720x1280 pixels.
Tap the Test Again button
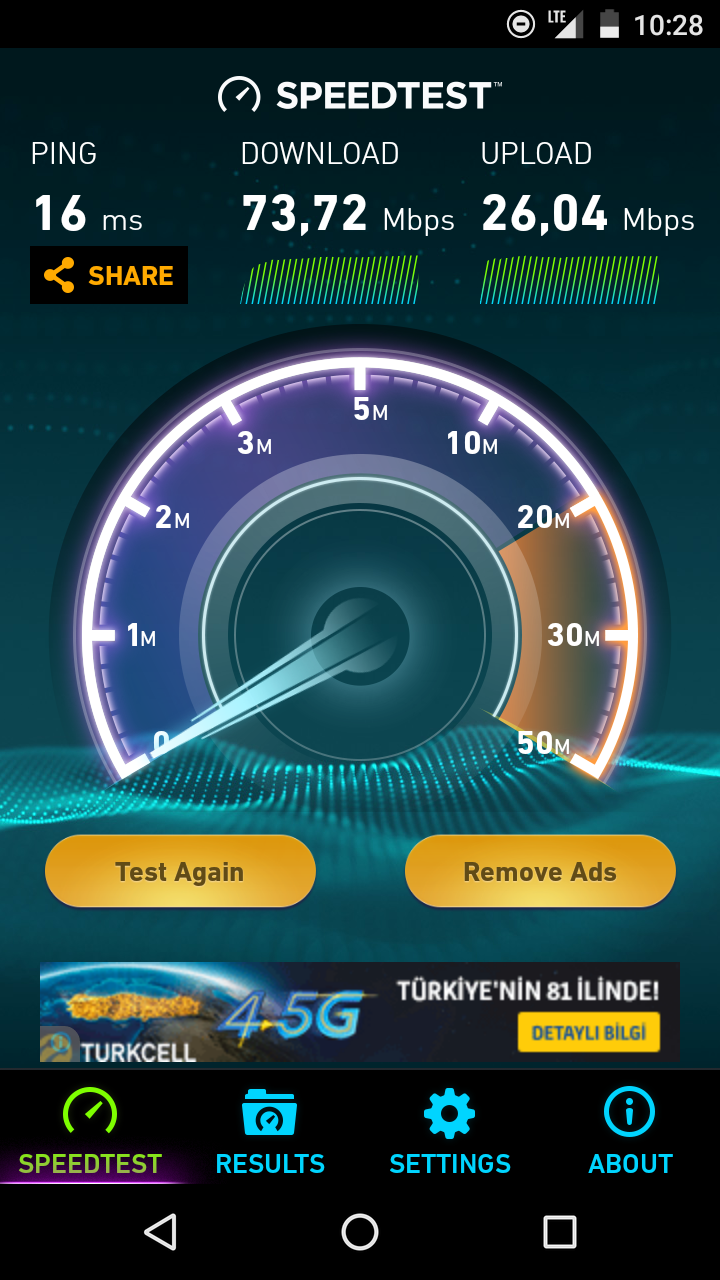180,872
